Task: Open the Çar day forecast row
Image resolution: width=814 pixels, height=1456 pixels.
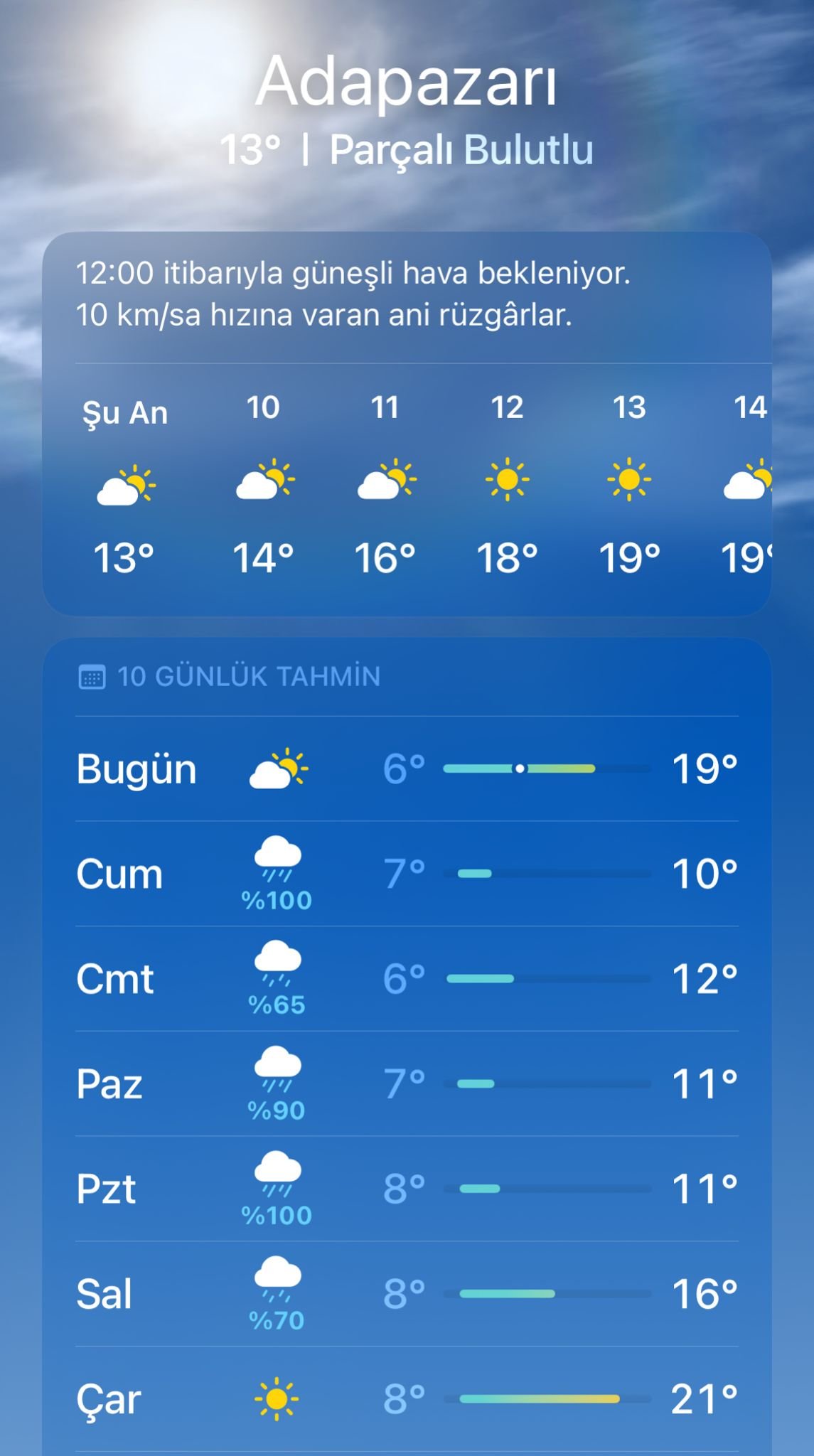Action: (407, 1399)
